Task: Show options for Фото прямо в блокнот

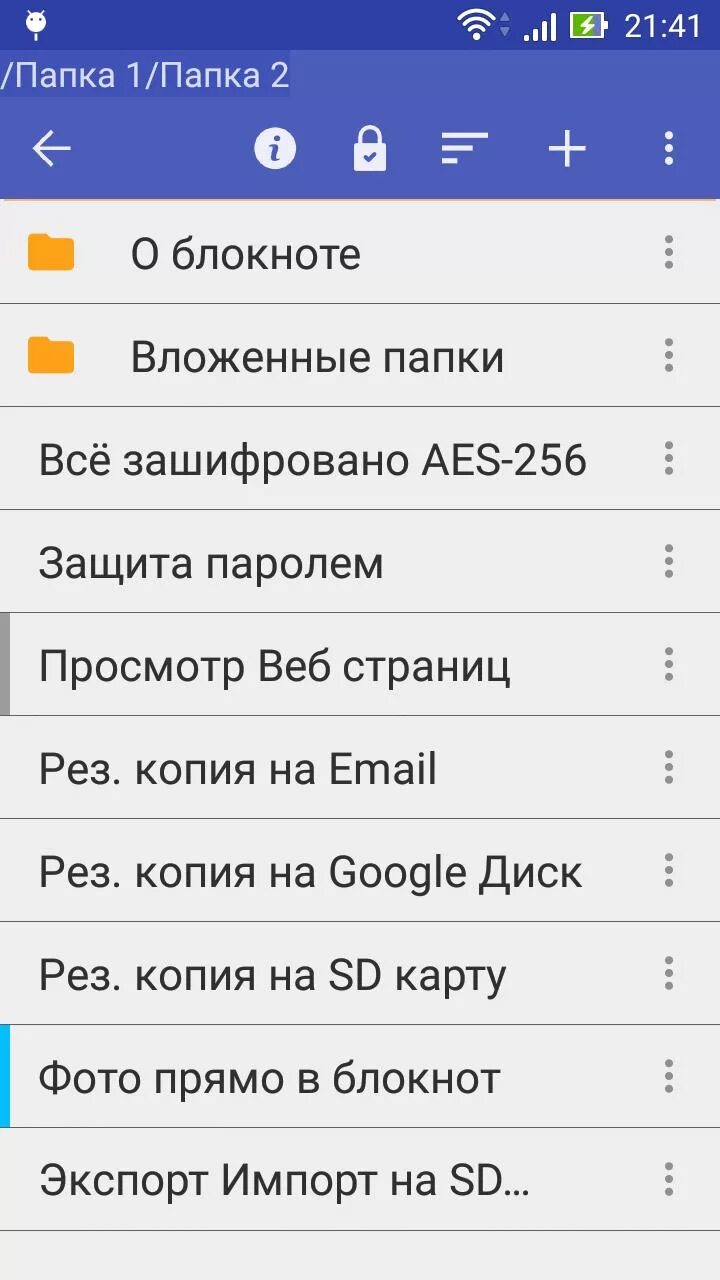Action: tap(669, 1077)
